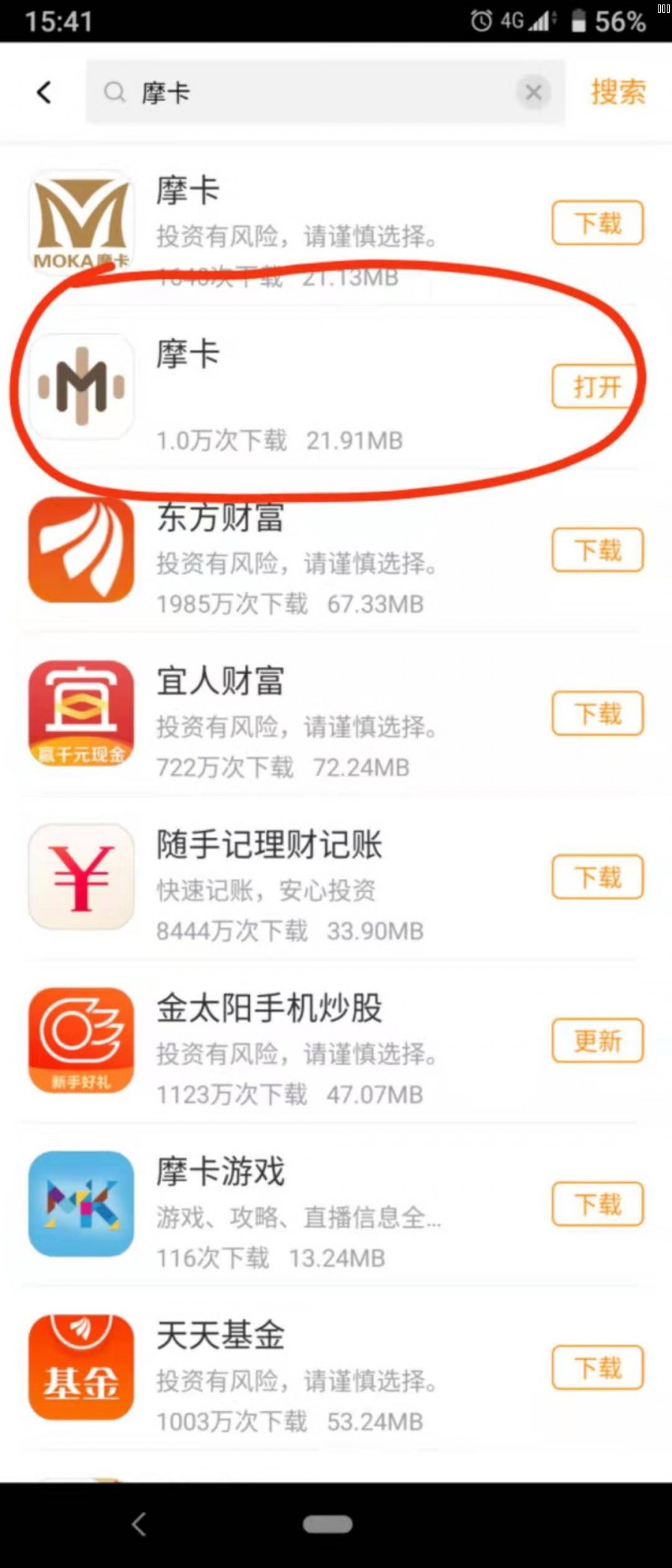Clear the search text with the X

pyautogui.click(x=533, y=93)
